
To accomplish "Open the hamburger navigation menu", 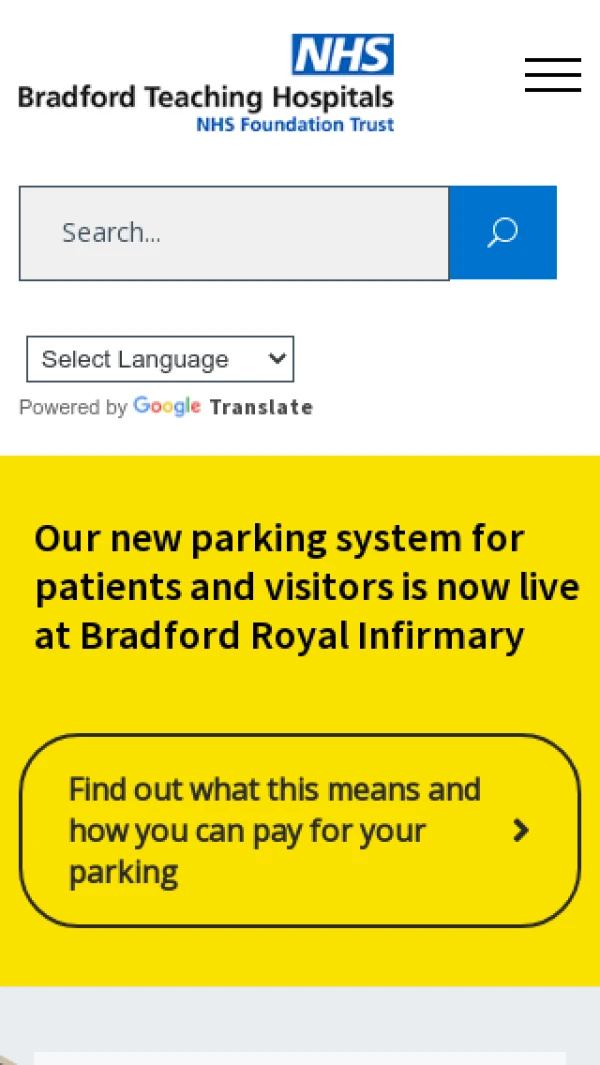I will [552, 75].
